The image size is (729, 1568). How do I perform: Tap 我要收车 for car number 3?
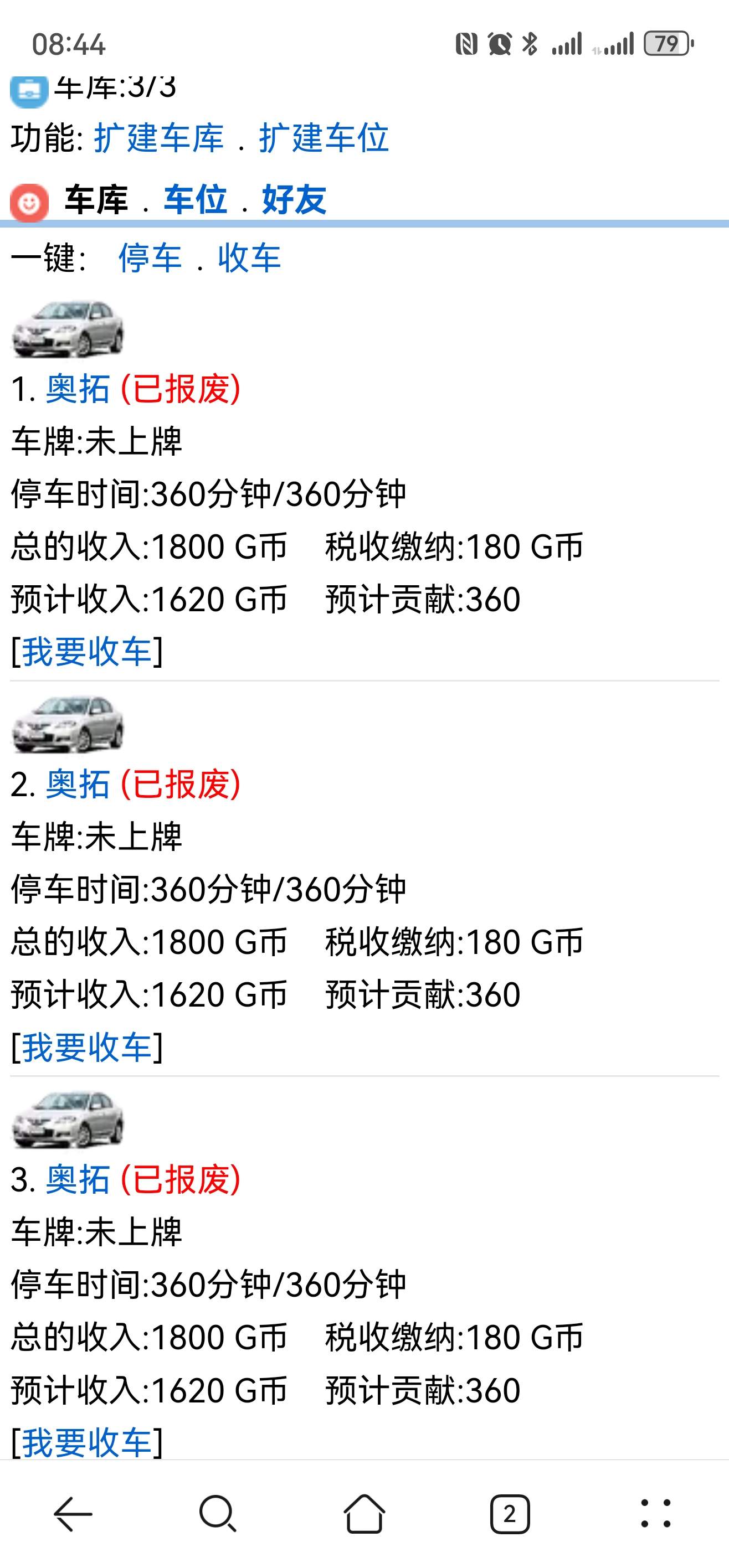tap(86, 1442)
